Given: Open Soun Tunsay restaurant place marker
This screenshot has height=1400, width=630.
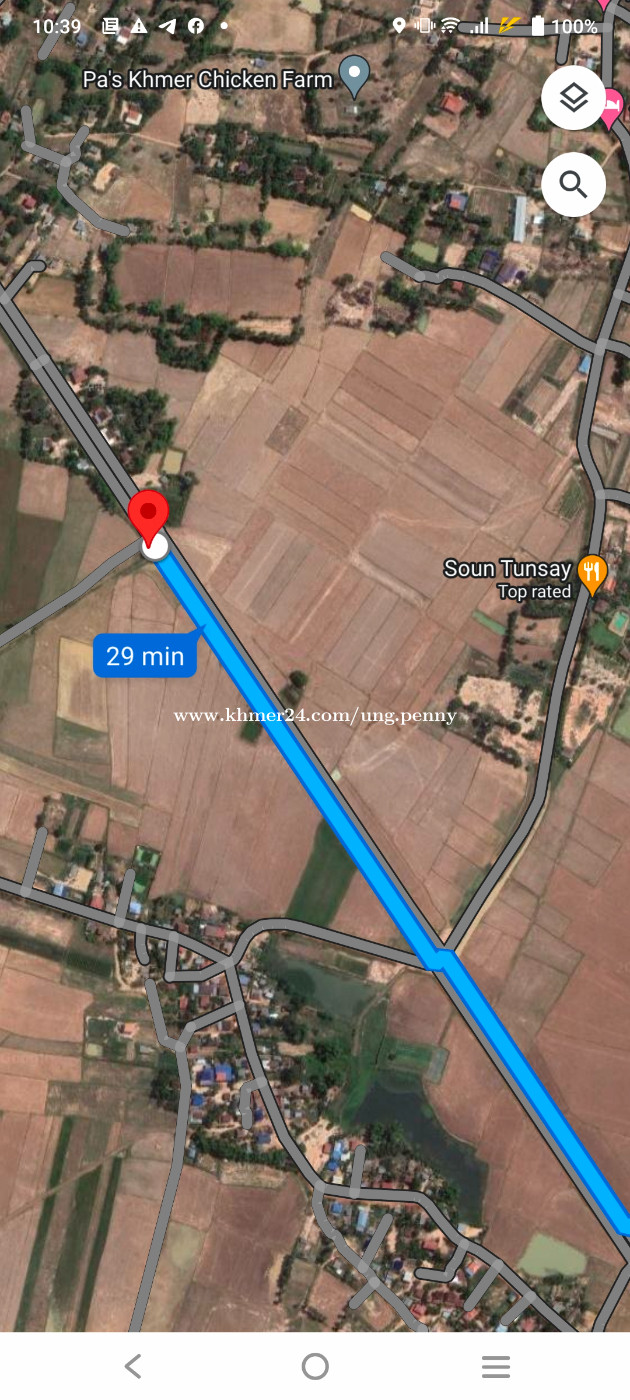Looking at the screenshot, I should (x=593, y=572).
